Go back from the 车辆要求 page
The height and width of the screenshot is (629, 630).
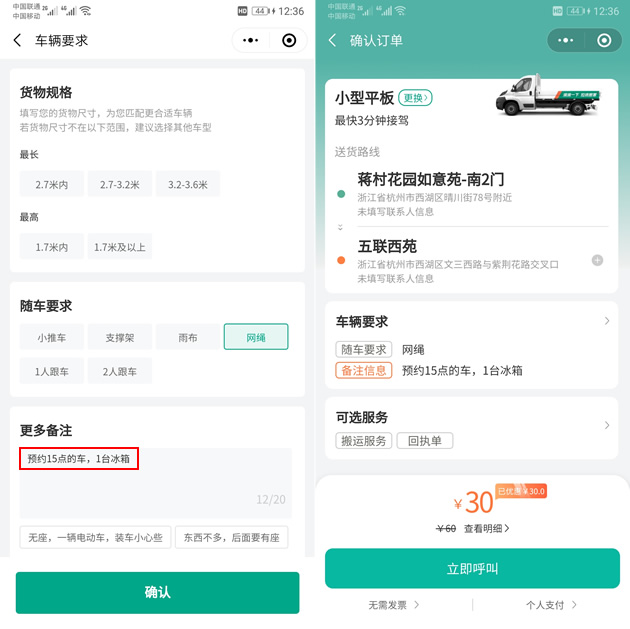(17, 41)
